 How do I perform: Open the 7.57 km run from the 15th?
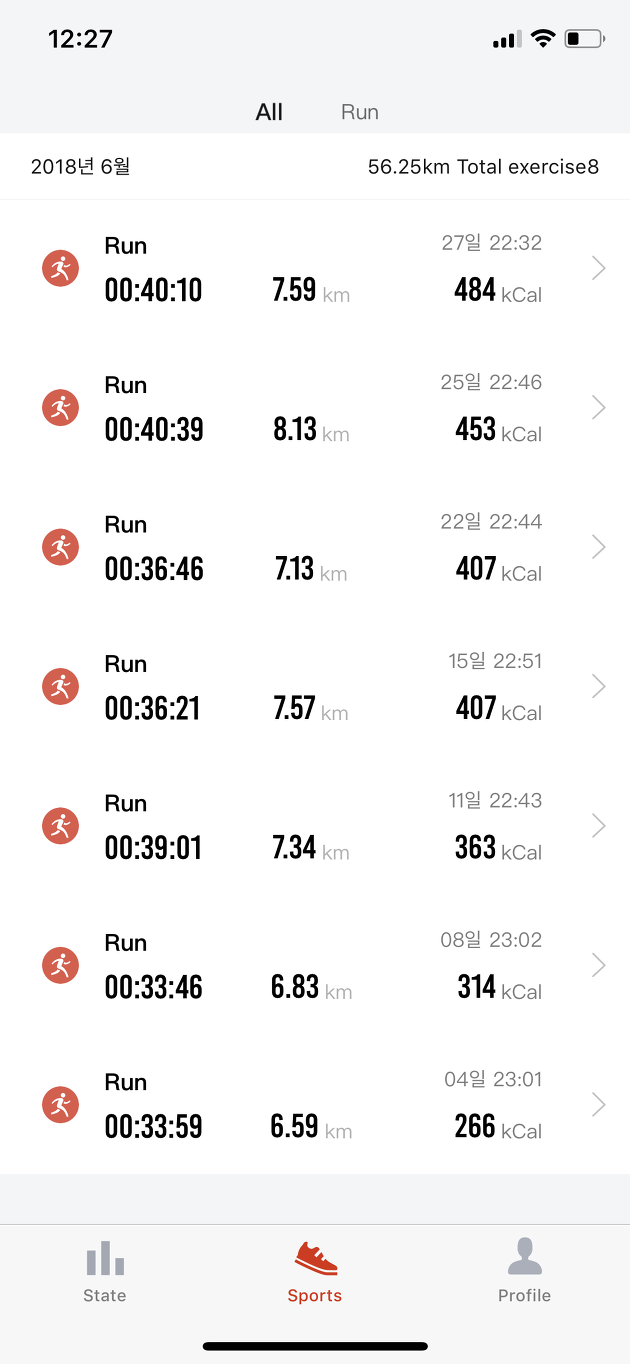[315, 686]
